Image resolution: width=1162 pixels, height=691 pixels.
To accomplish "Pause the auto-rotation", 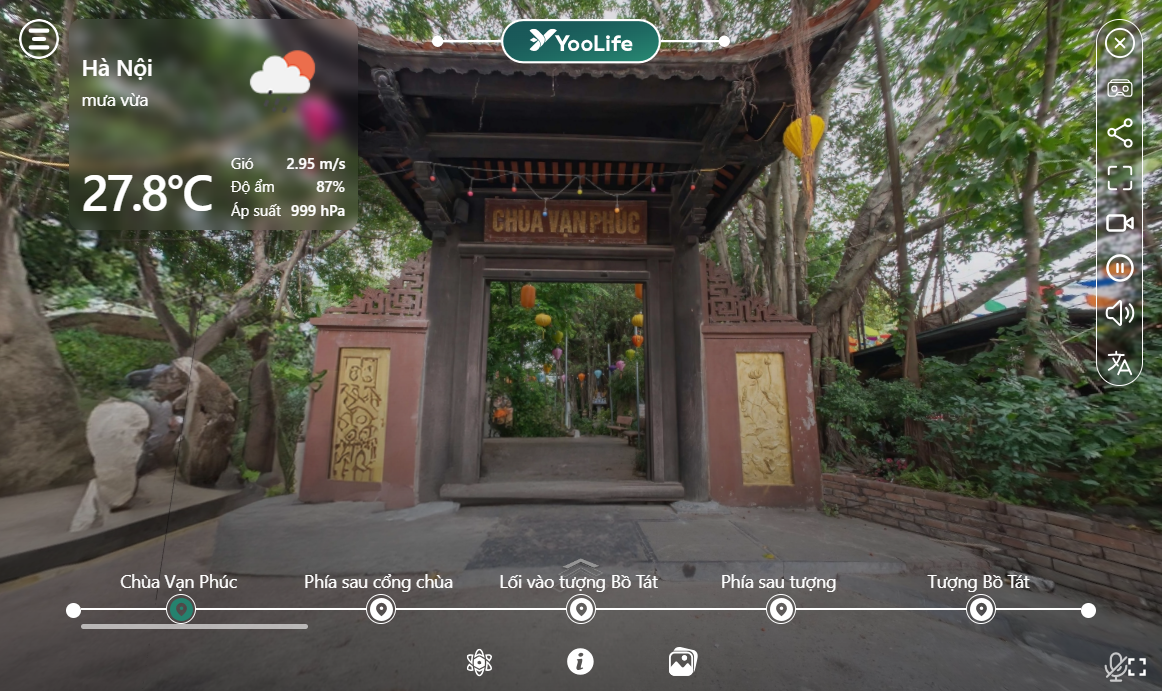I will click(1120, 268).
